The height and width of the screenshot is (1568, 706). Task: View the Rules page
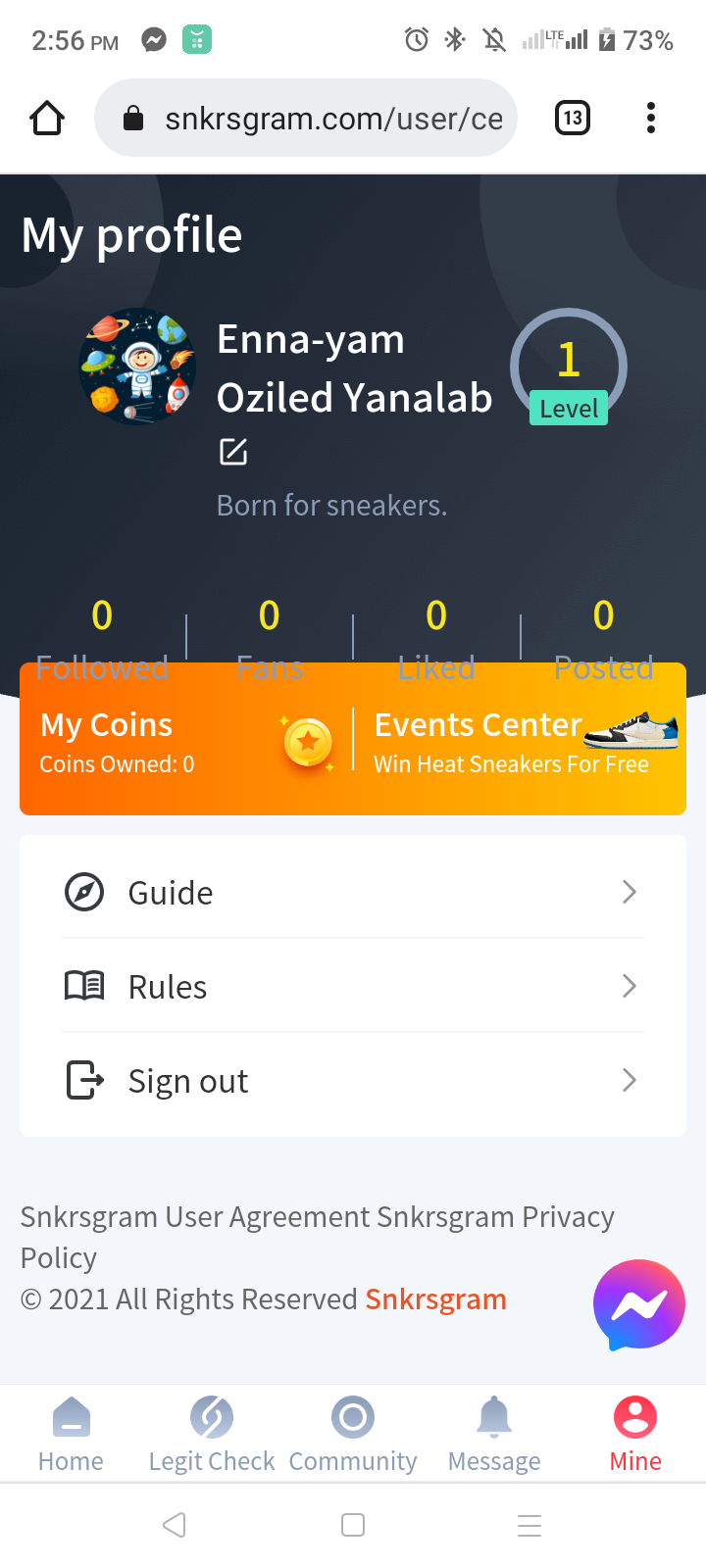(352, 986)
